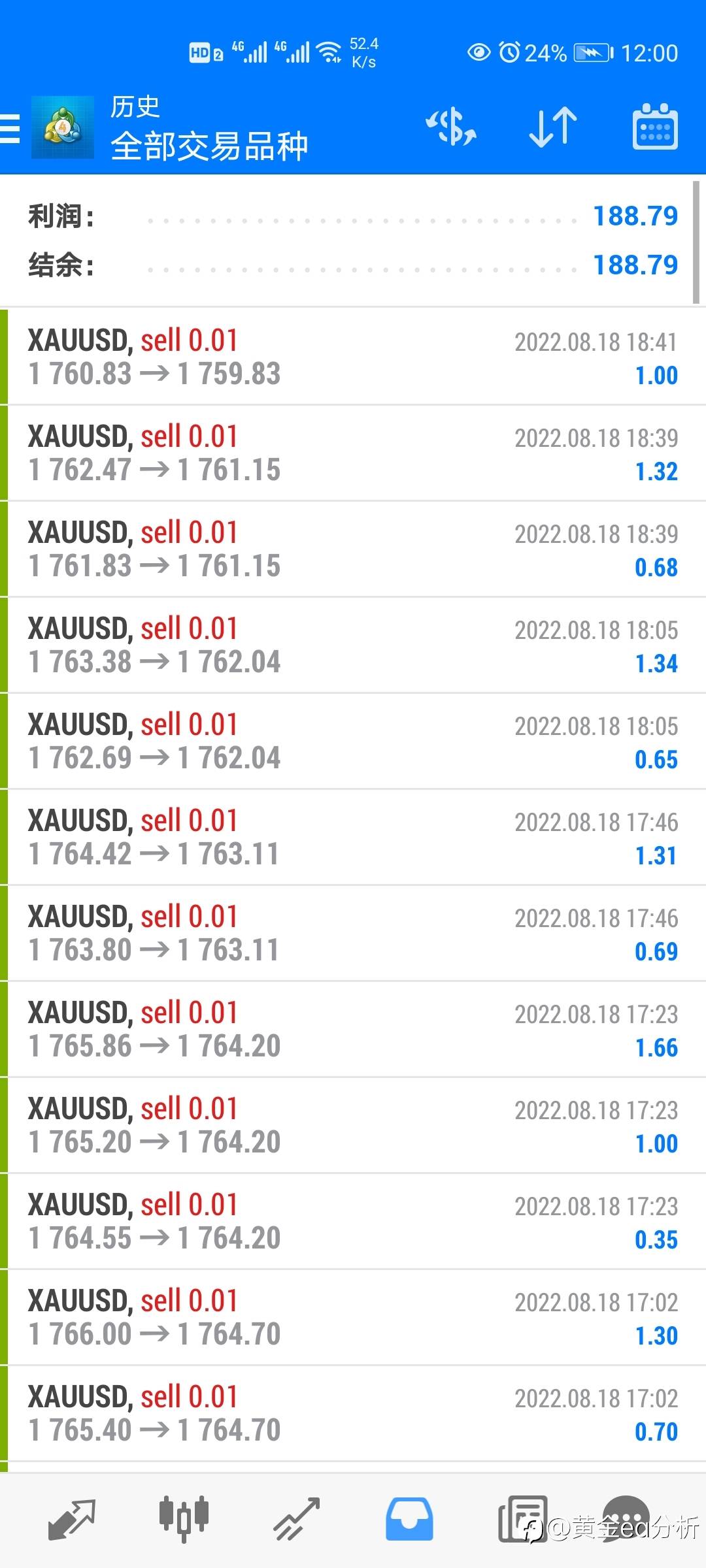Image resolution: width=706 pixels, height=1568 pixels.
Task: View the trade opened at 1 765.20
Action: point(353,1125)
